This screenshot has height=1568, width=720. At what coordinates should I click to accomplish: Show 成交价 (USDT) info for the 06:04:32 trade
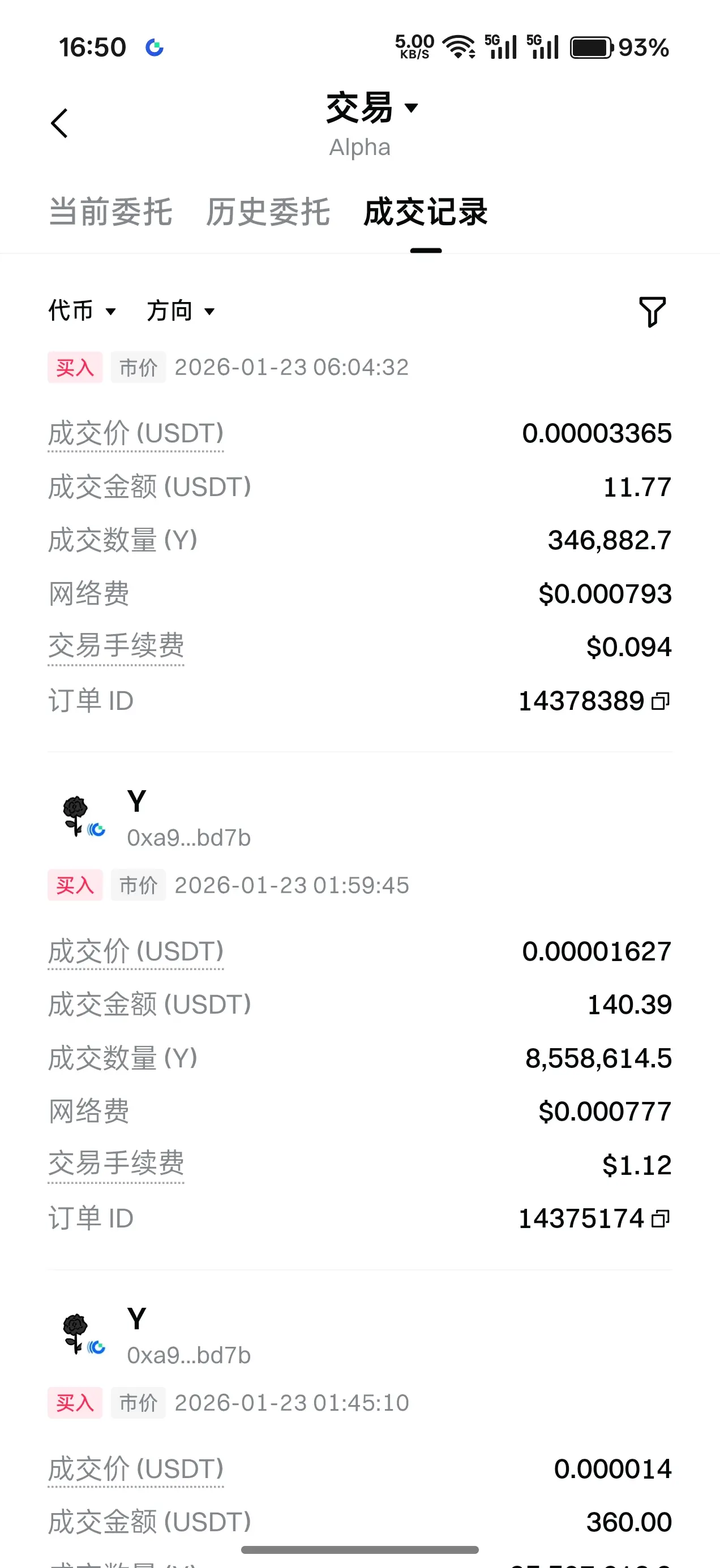[x=136, y=434]
